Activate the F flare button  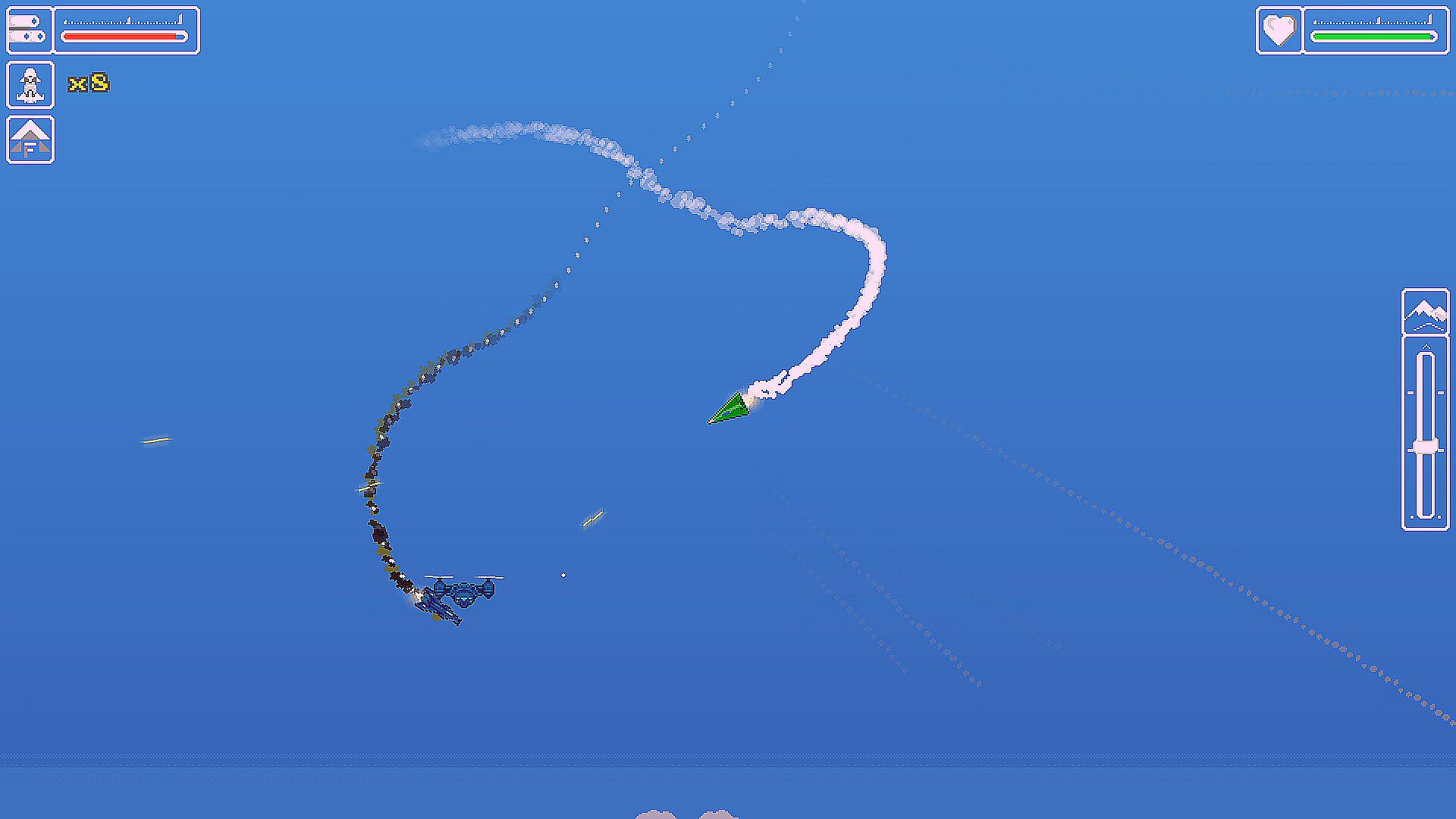click(x=30, y=140)
